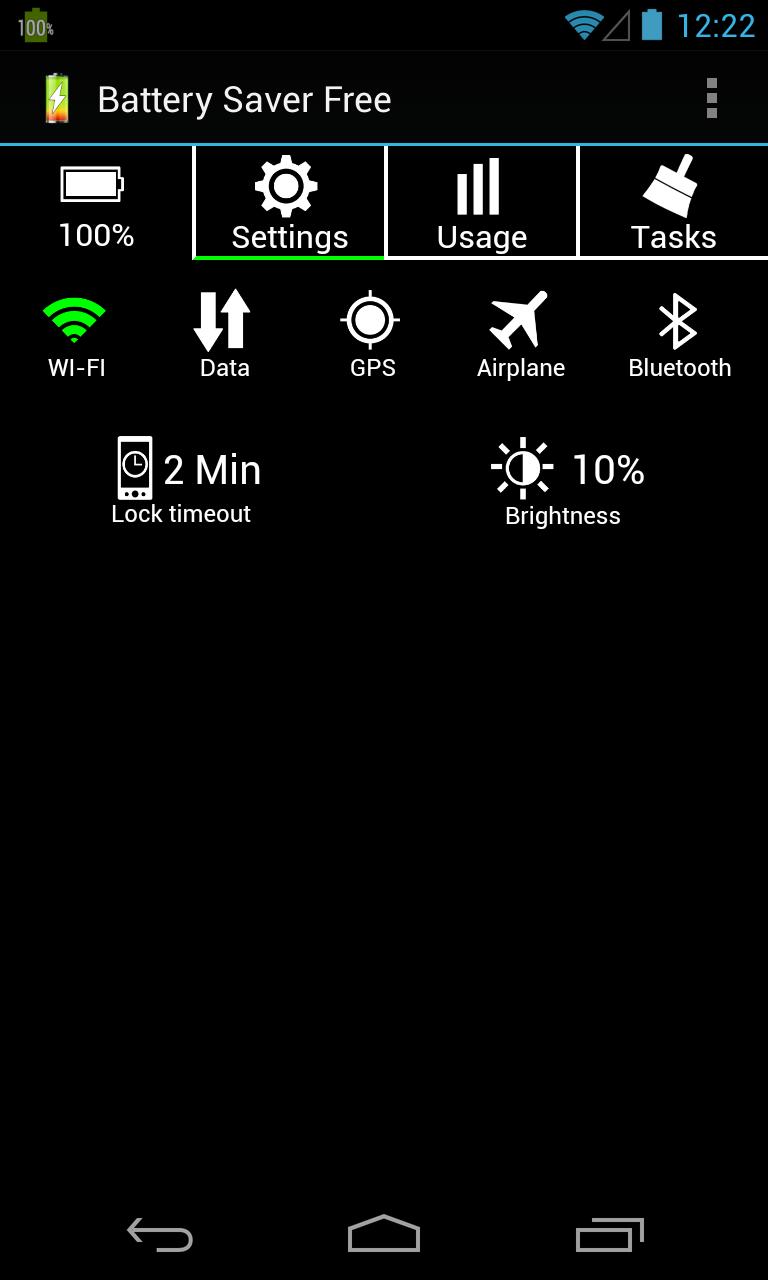Image resolution: width=768 pixels, height=1280 pixels.
Task: Select the Bluetooth icon
Action: tap(680, 320)
